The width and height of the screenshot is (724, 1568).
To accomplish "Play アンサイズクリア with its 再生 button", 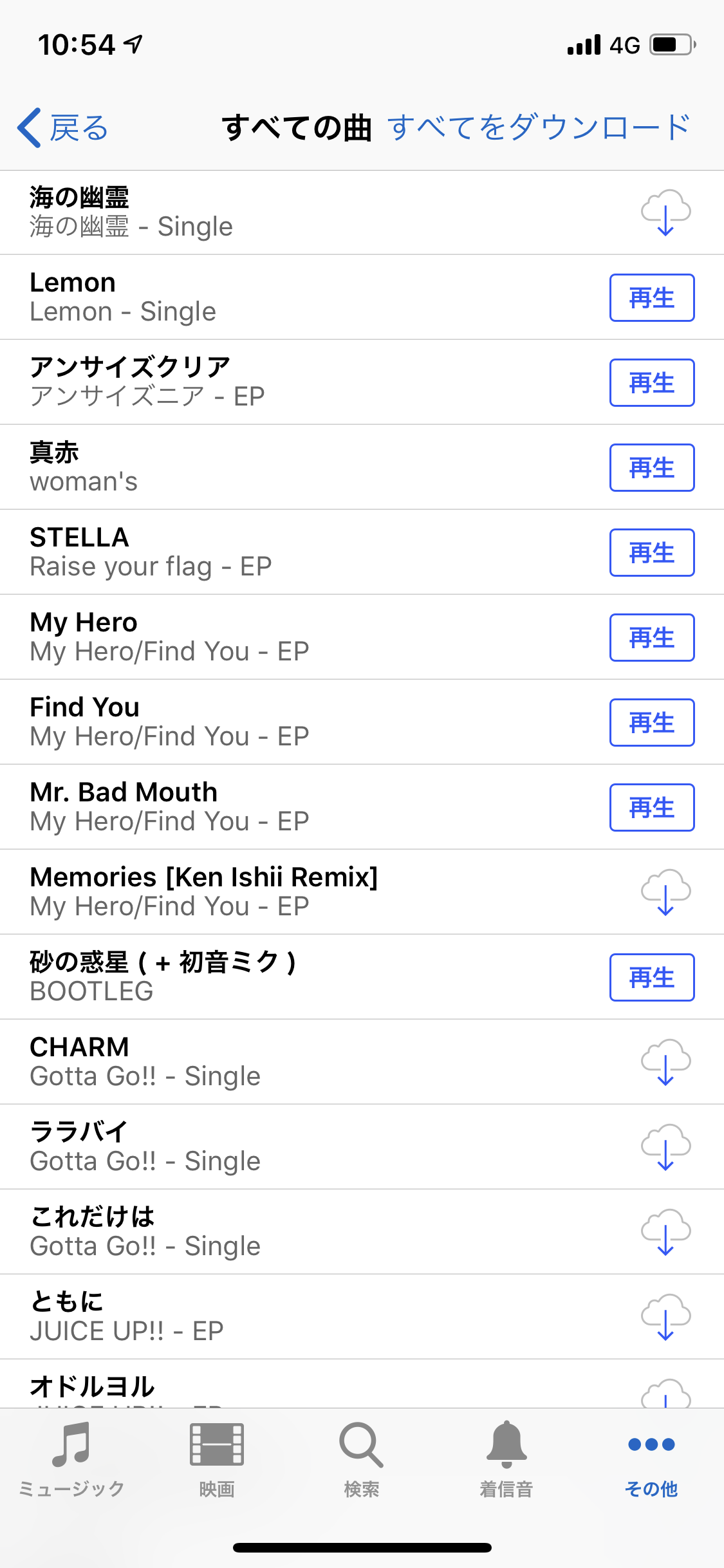I will coord(651,383).
